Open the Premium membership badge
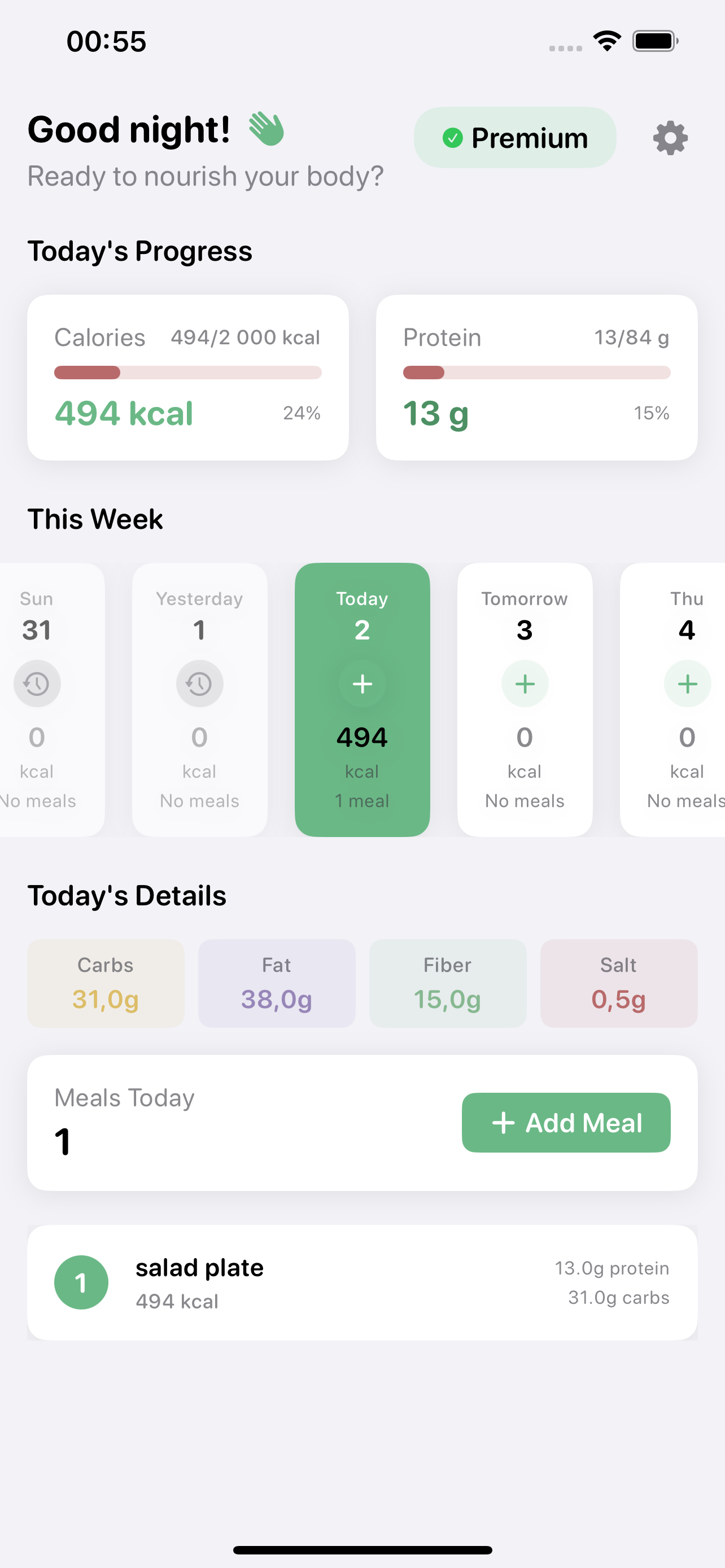 pos(514,138)
